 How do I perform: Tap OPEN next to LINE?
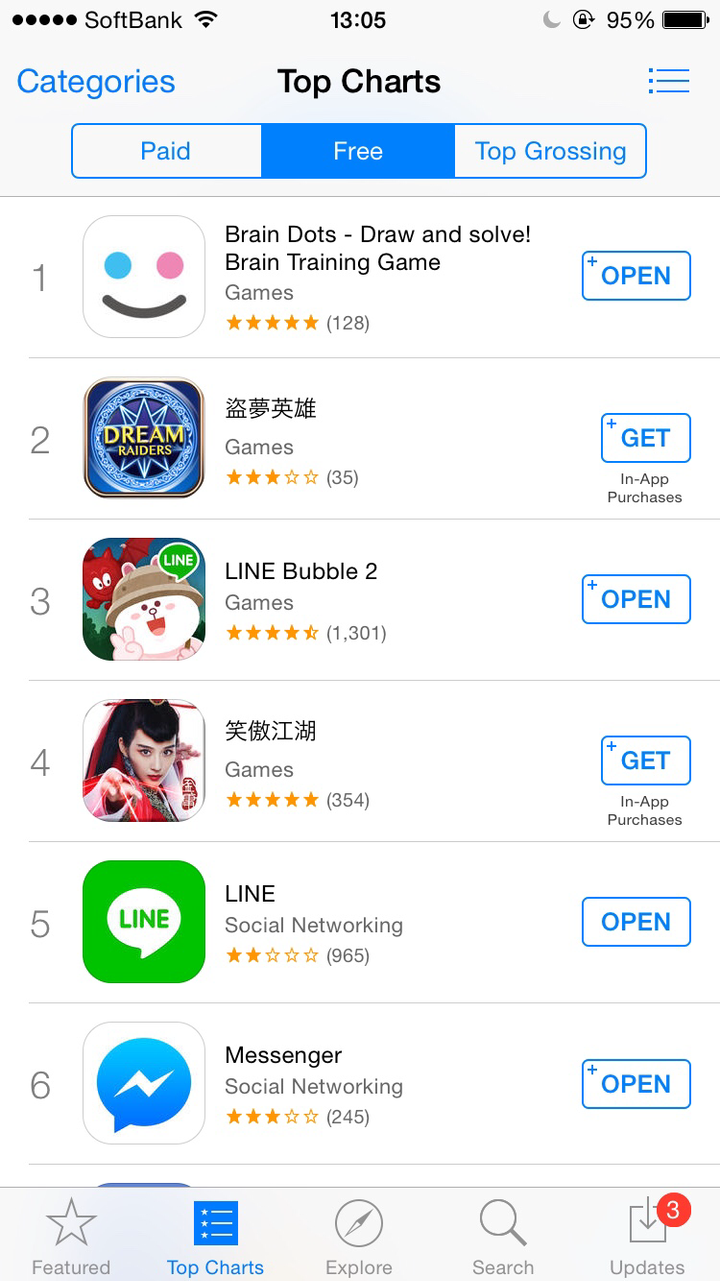tap(636, 922)
